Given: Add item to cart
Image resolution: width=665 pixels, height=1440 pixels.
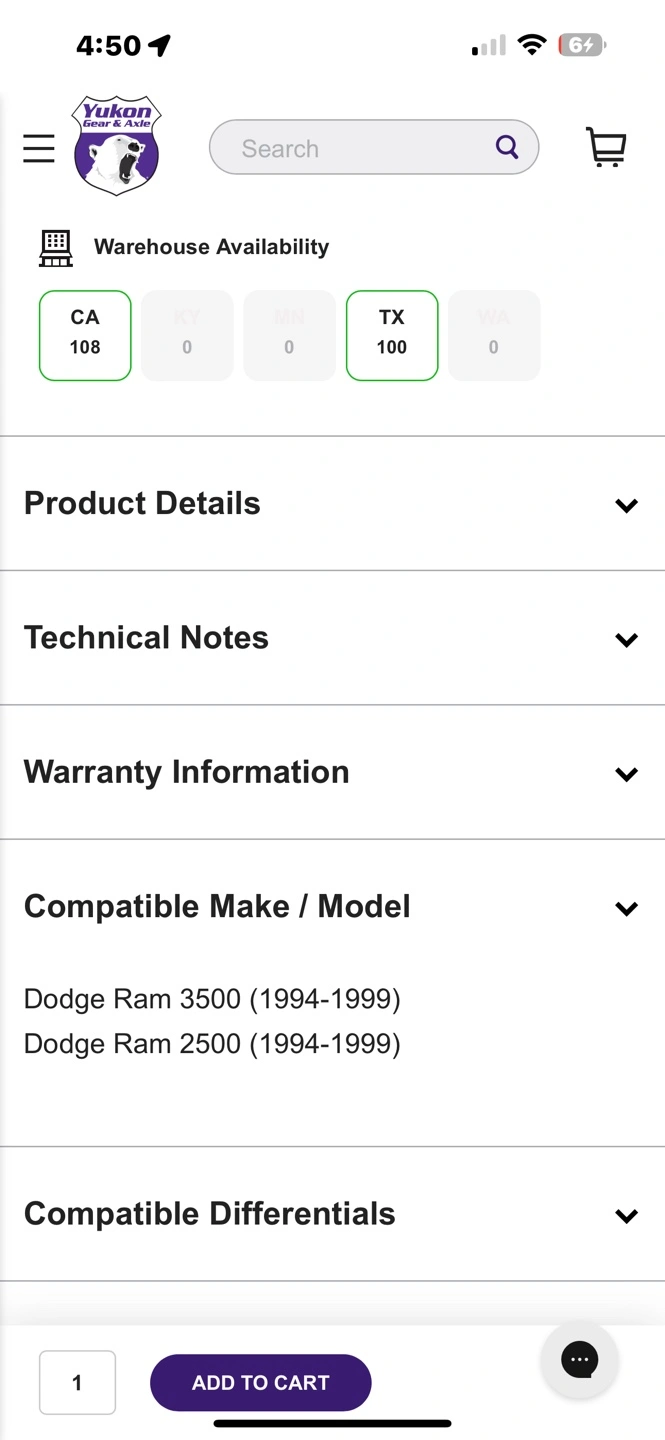Looking at the screenshot, I should coord(261,1383).
